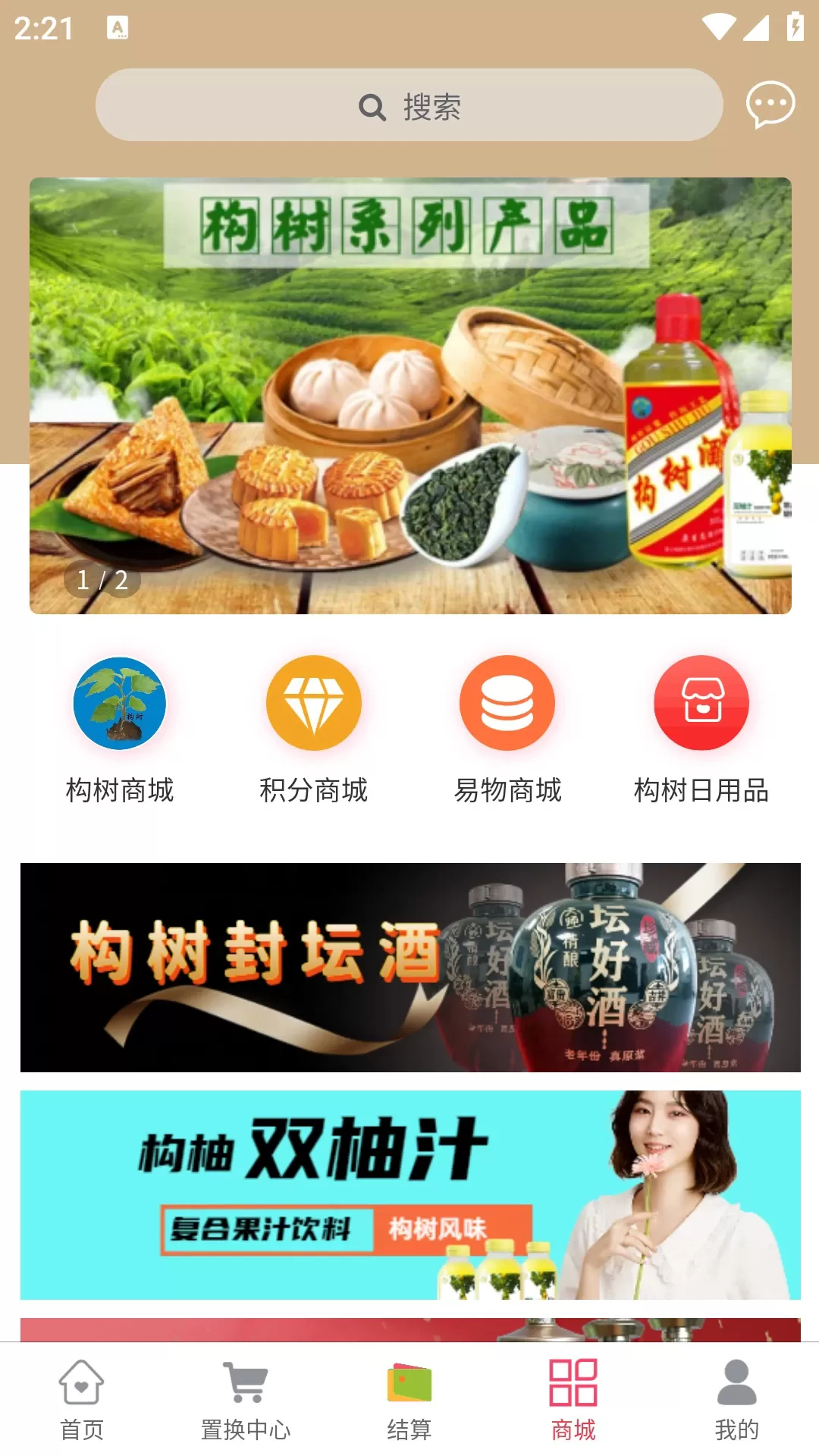The width and height of the screenshot is (819, 1456).
Task: View the 构树封坛酒 banner
Action: pos(409,967)
